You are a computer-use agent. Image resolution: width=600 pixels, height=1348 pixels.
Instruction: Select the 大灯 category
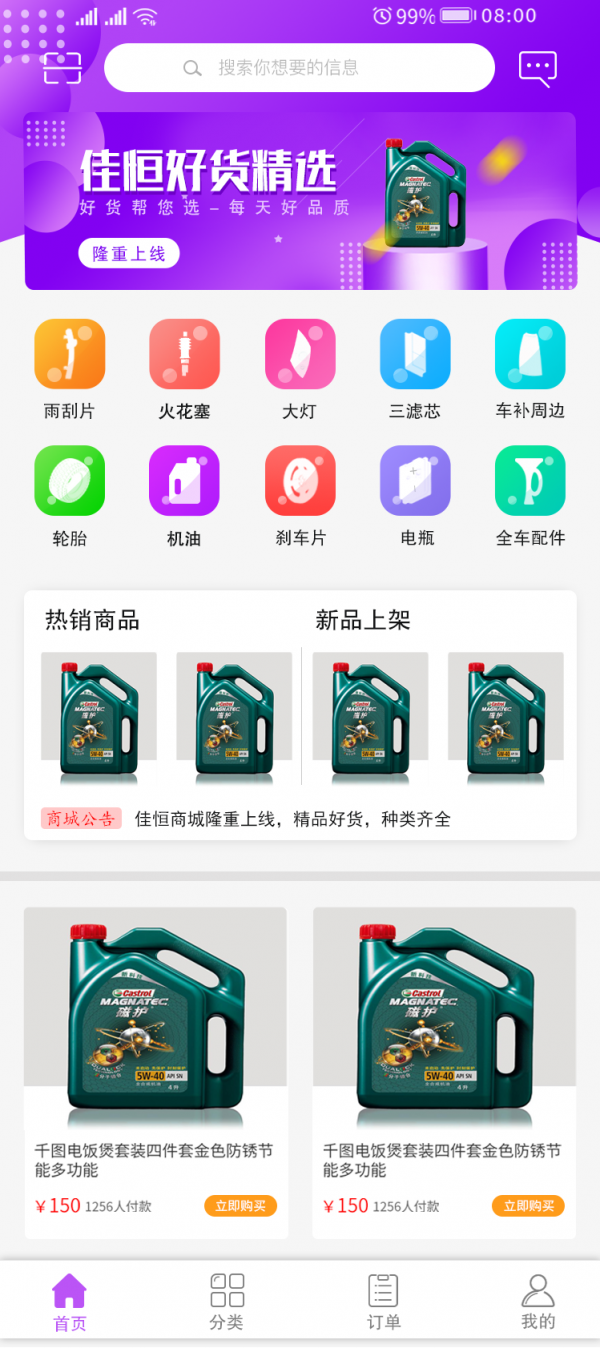pyautogui.click(x=300, y=354)
